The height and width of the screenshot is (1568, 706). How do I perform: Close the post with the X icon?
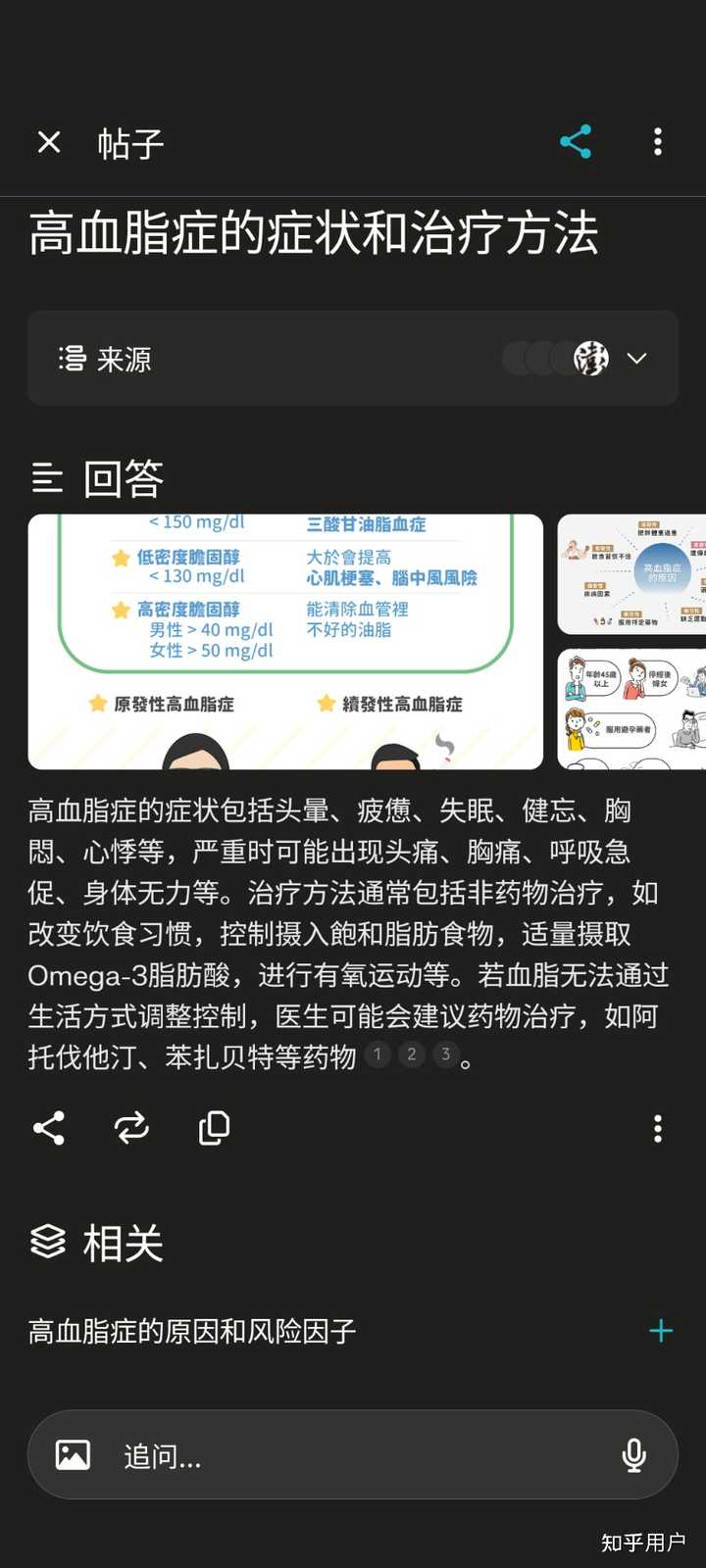point(49,143)
